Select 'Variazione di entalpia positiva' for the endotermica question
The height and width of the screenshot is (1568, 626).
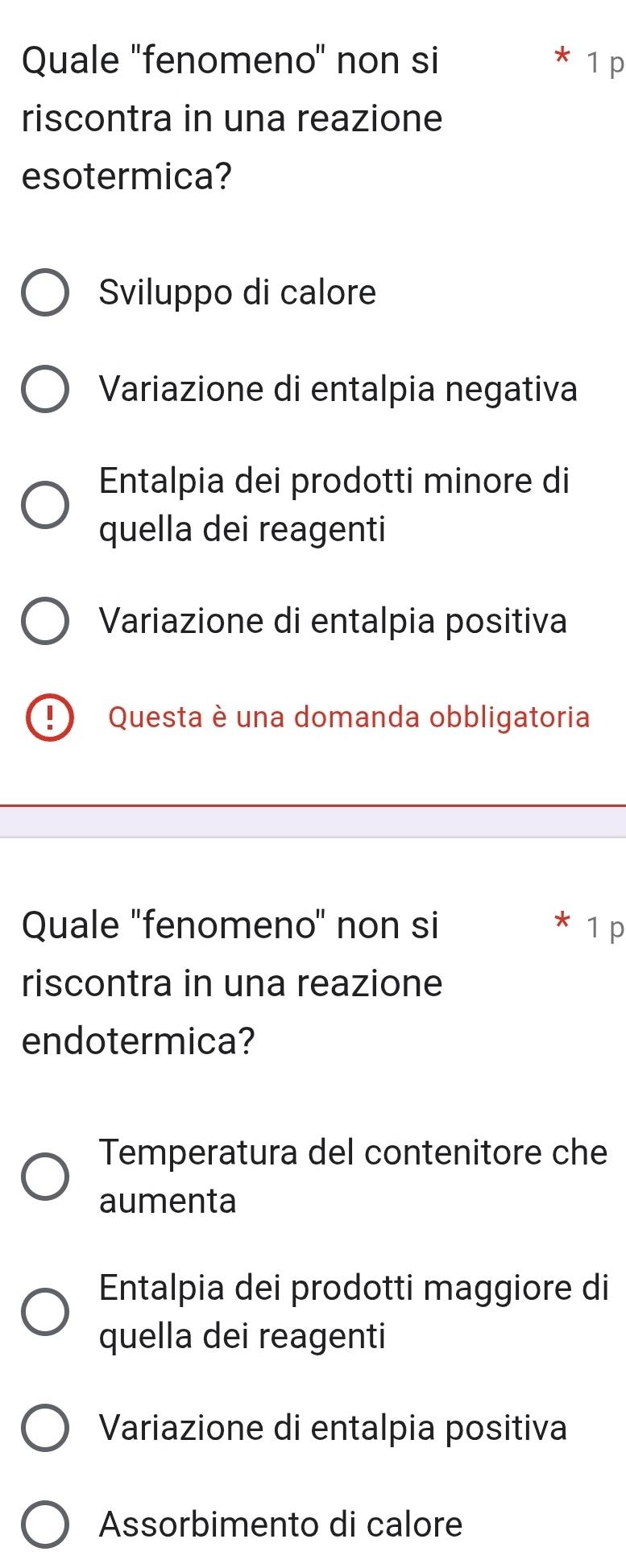coord(44,1429)
